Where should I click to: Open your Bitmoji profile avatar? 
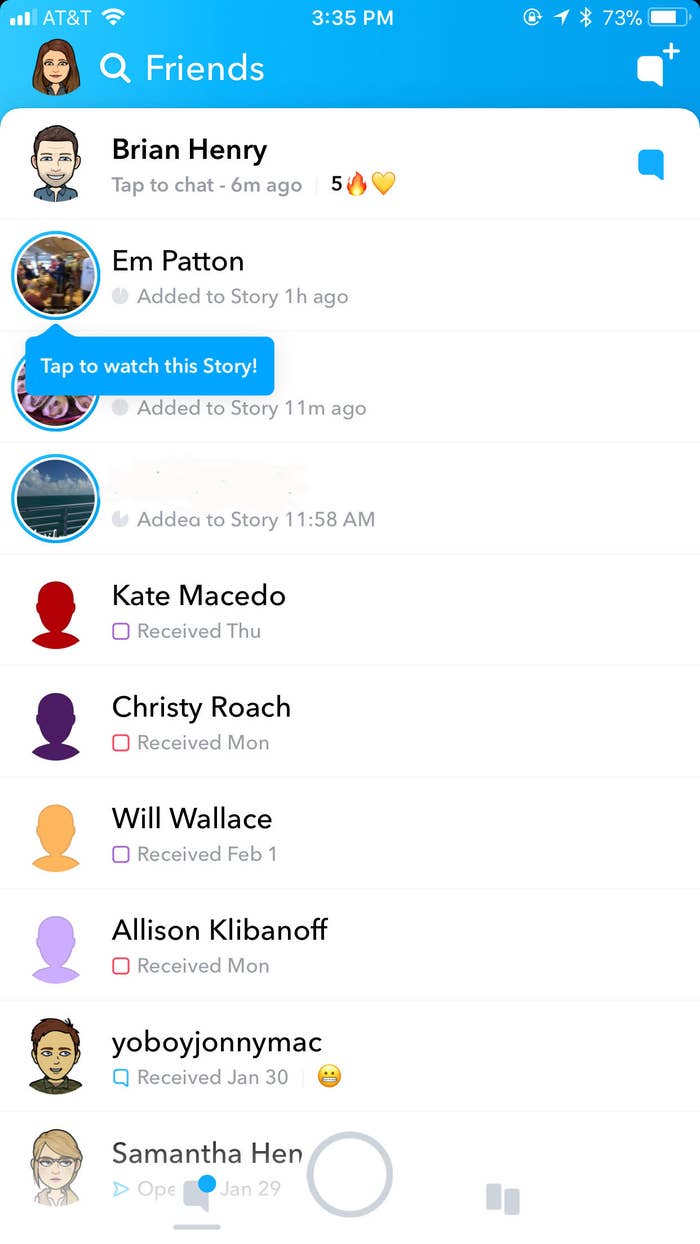(56, 68)
